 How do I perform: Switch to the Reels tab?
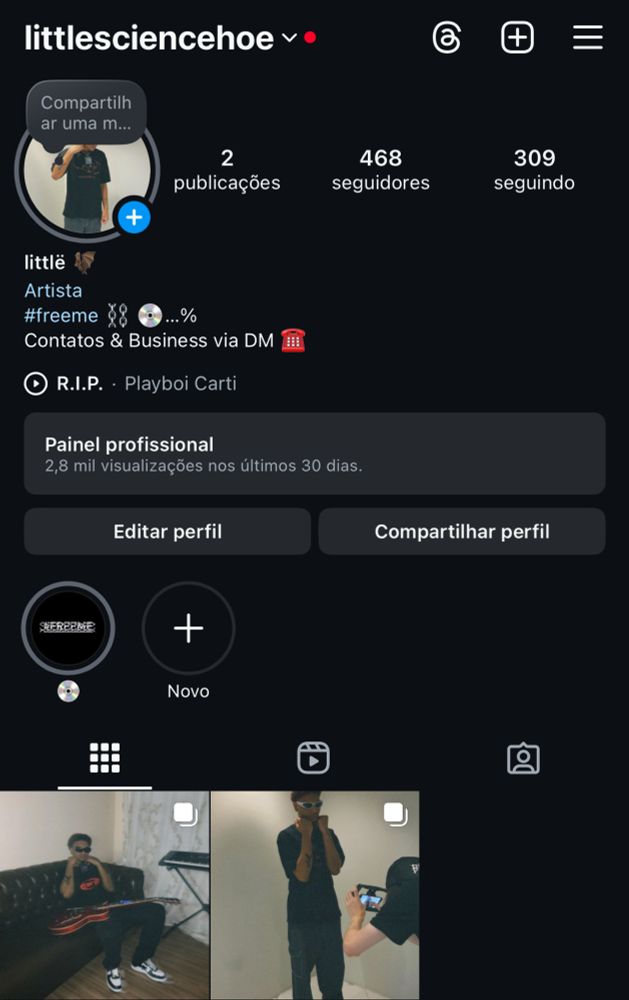[x=314, y=759]
